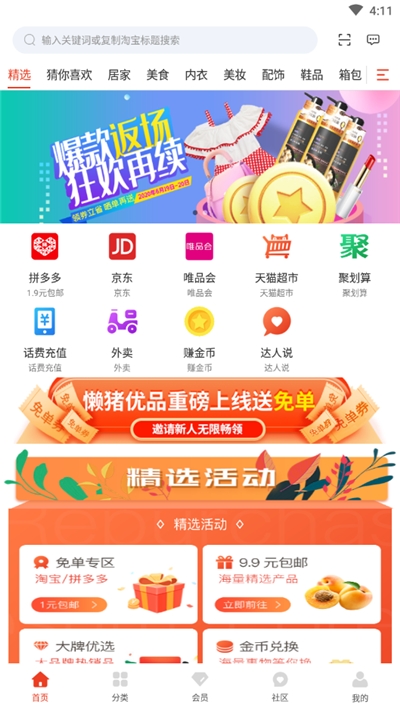This screenshot has height=710, width=400.
Task: Open the 免单专区 card
Action: point(108,584)
